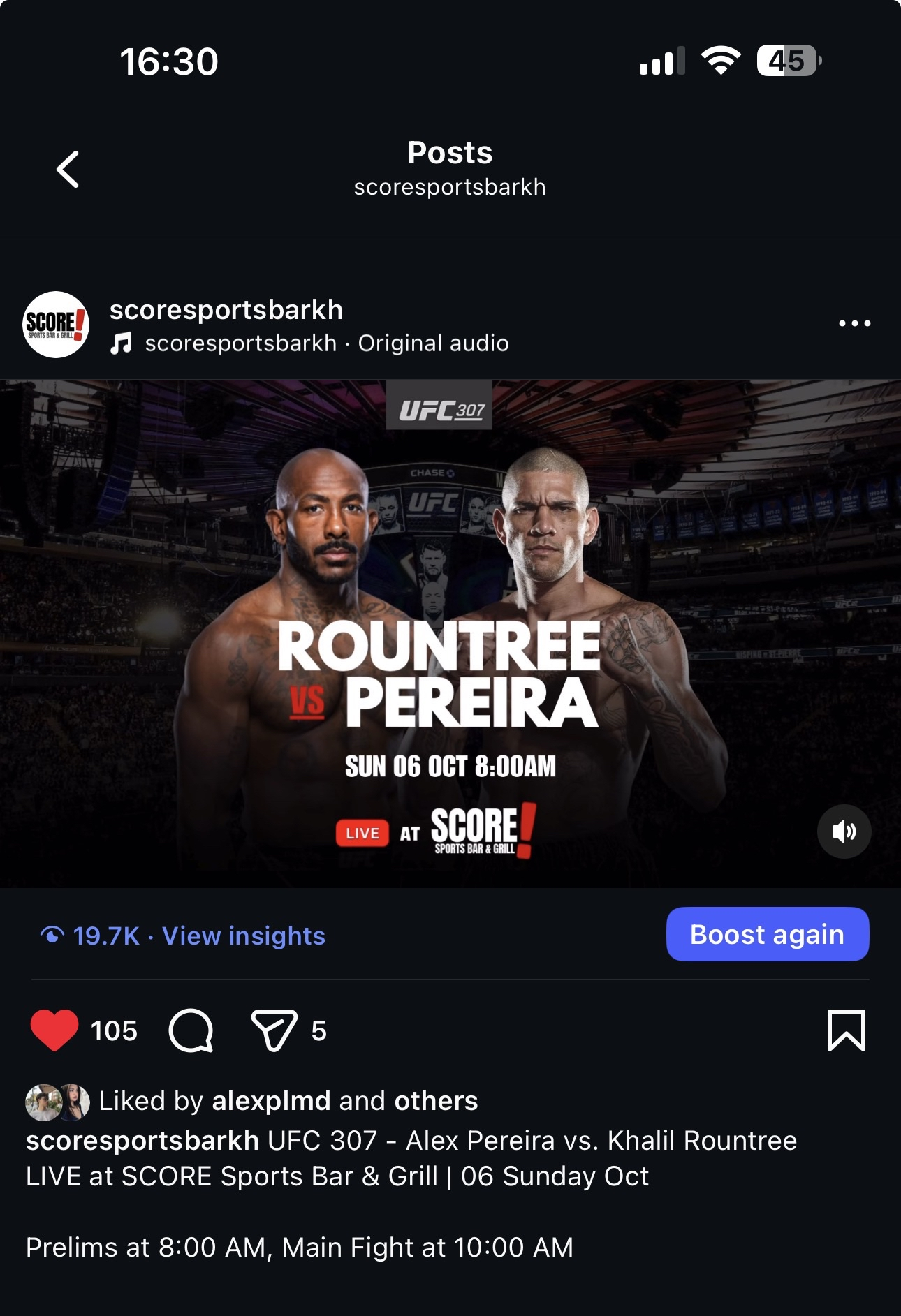Viewport: 901px width, 1316px height.
Task: Mute the reel's sound
Action: (x=844, y=831)
